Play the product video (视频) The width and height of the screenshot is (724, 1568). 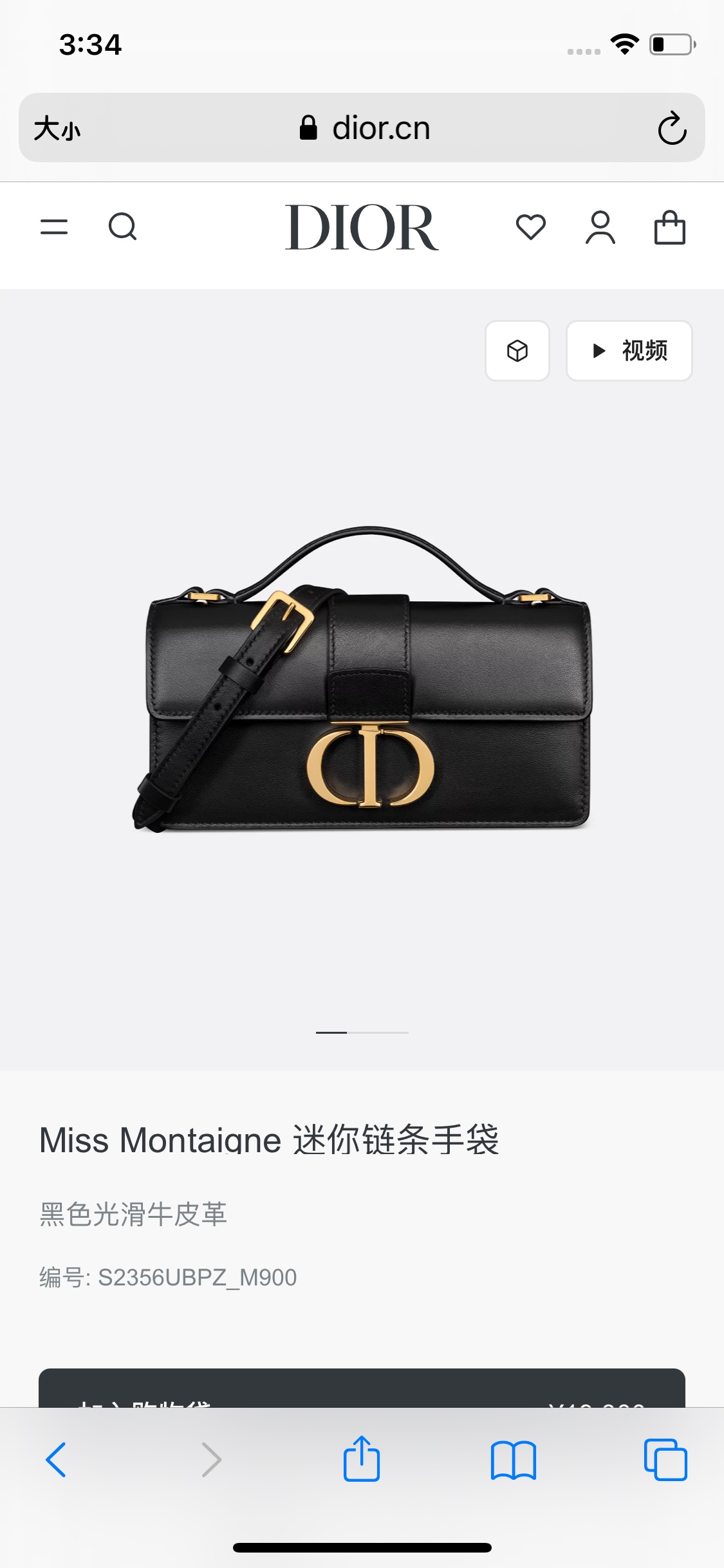click(629, 351)
